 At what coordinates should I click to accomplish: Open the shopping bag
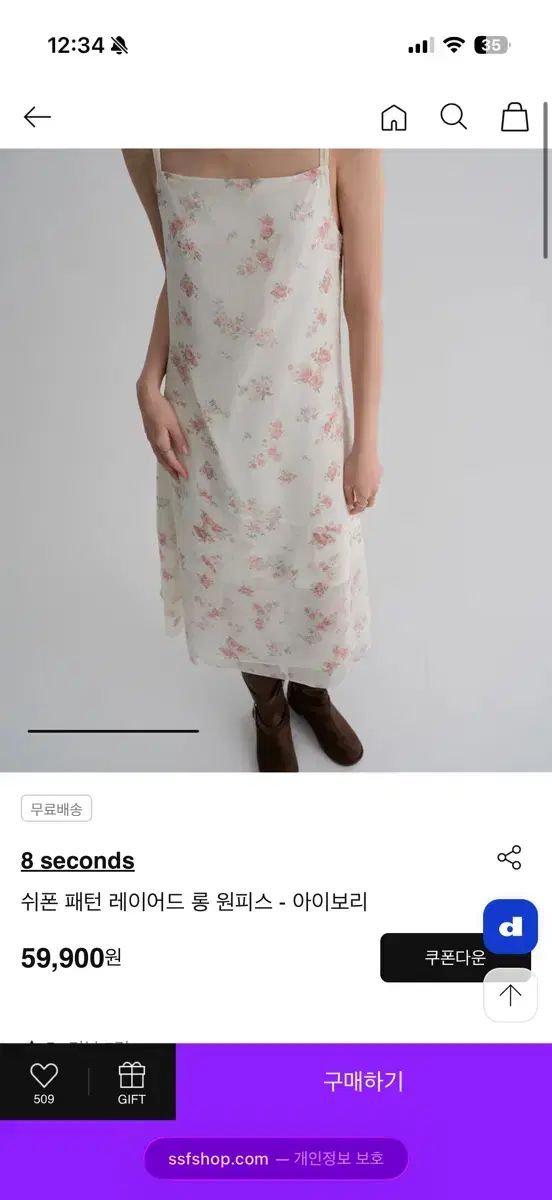[515, 117]
